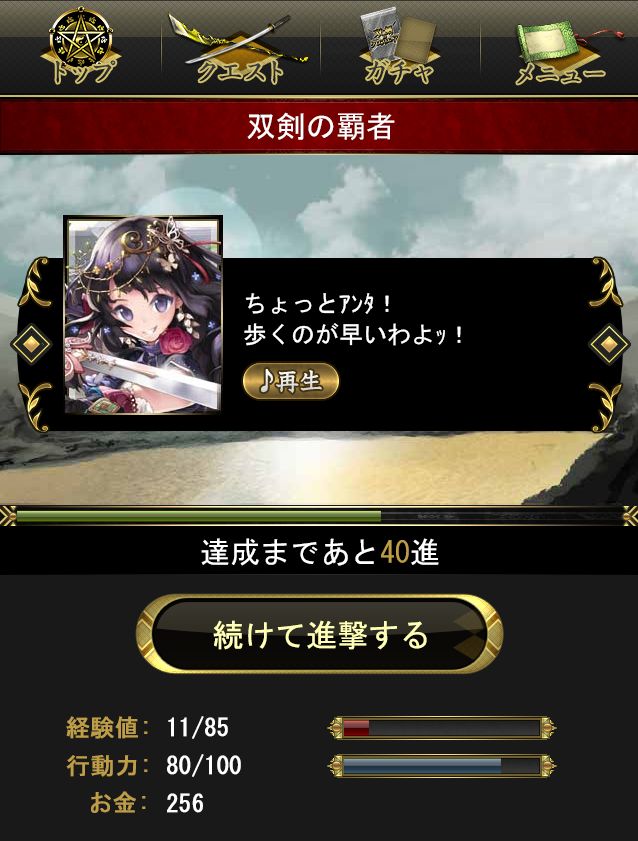Play the character voice with ♪再生
Screen dimensions: 638x841
(291, 381)
